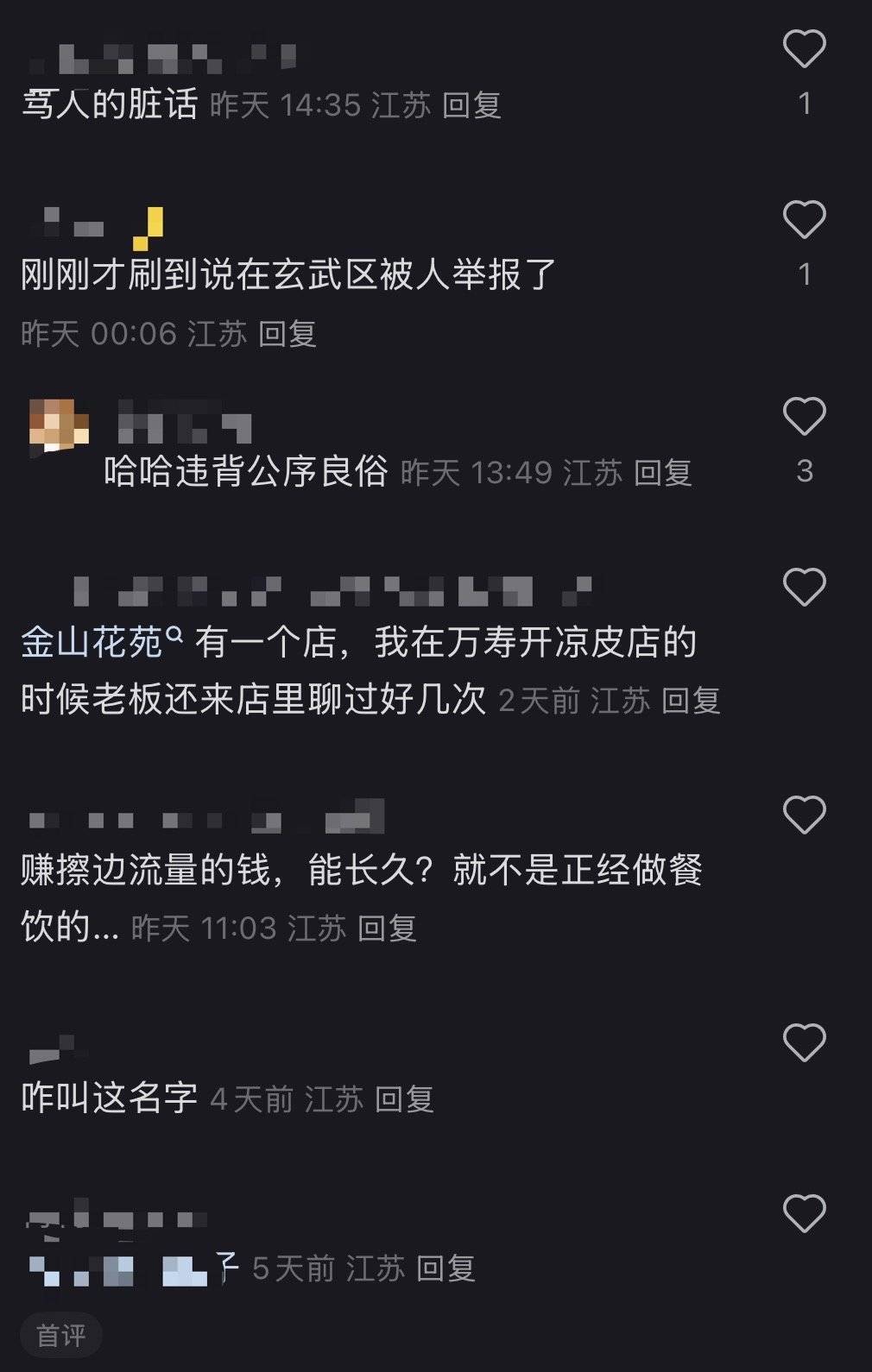Image resolution: width=872 pixels, height=1372 pixels.
Task: Like the 赚擦边流量的钱 comment
Action: coord(804,815)
